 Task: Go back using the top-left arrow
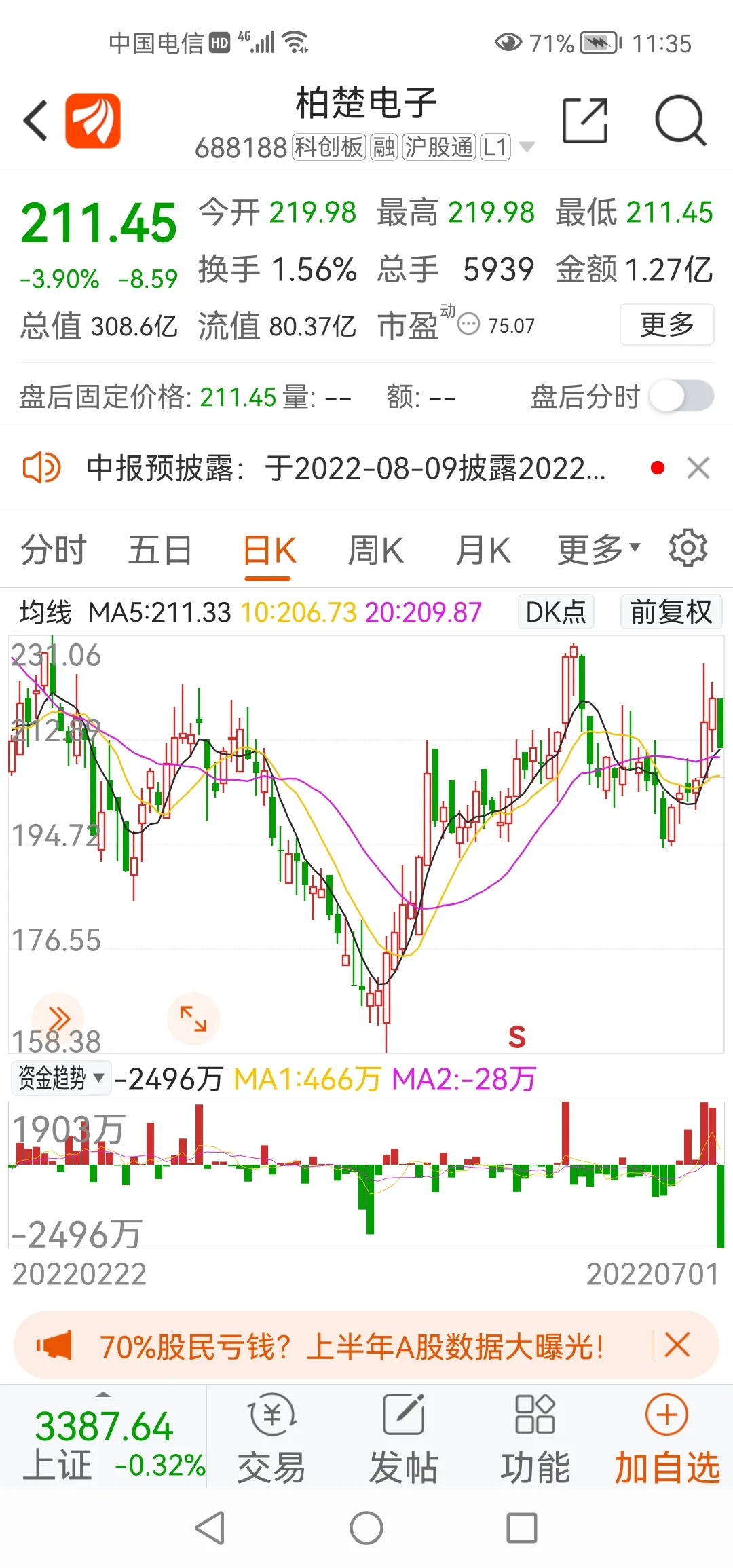pyautogui.click(x=35, y=121)
